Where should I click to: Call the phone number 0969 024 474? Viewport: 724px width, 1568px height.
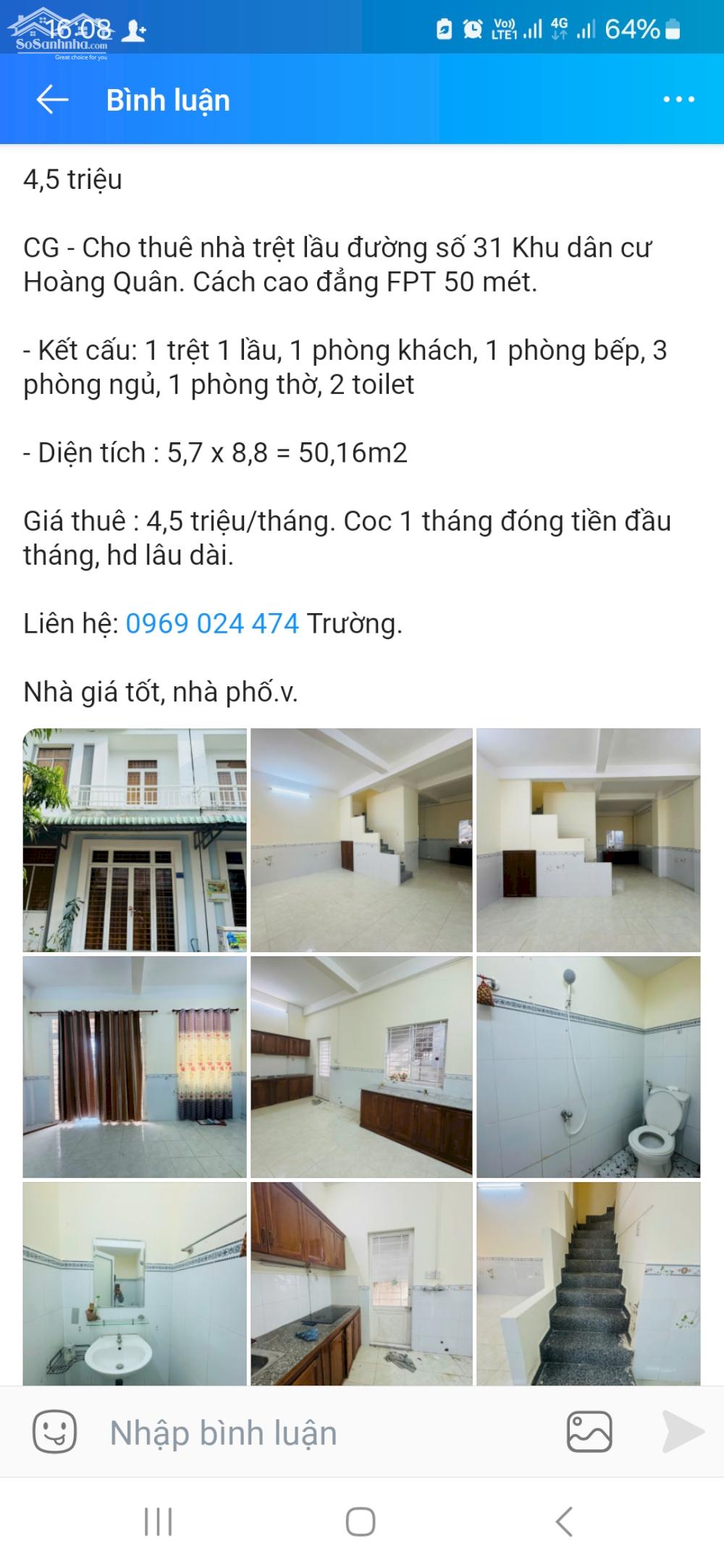(211, 624)
